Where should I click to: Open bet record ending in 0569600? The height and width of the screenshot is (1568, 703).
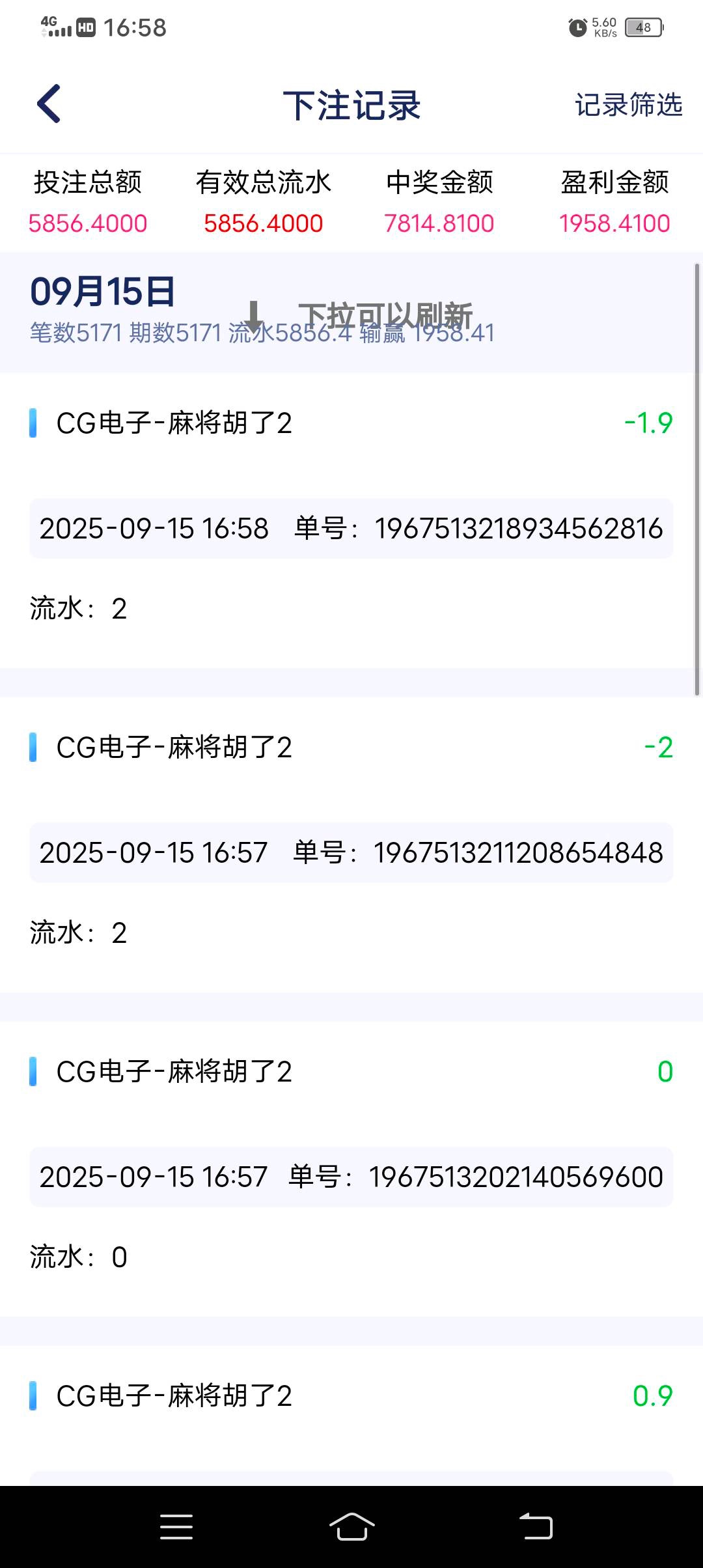tap(351, 1177)
